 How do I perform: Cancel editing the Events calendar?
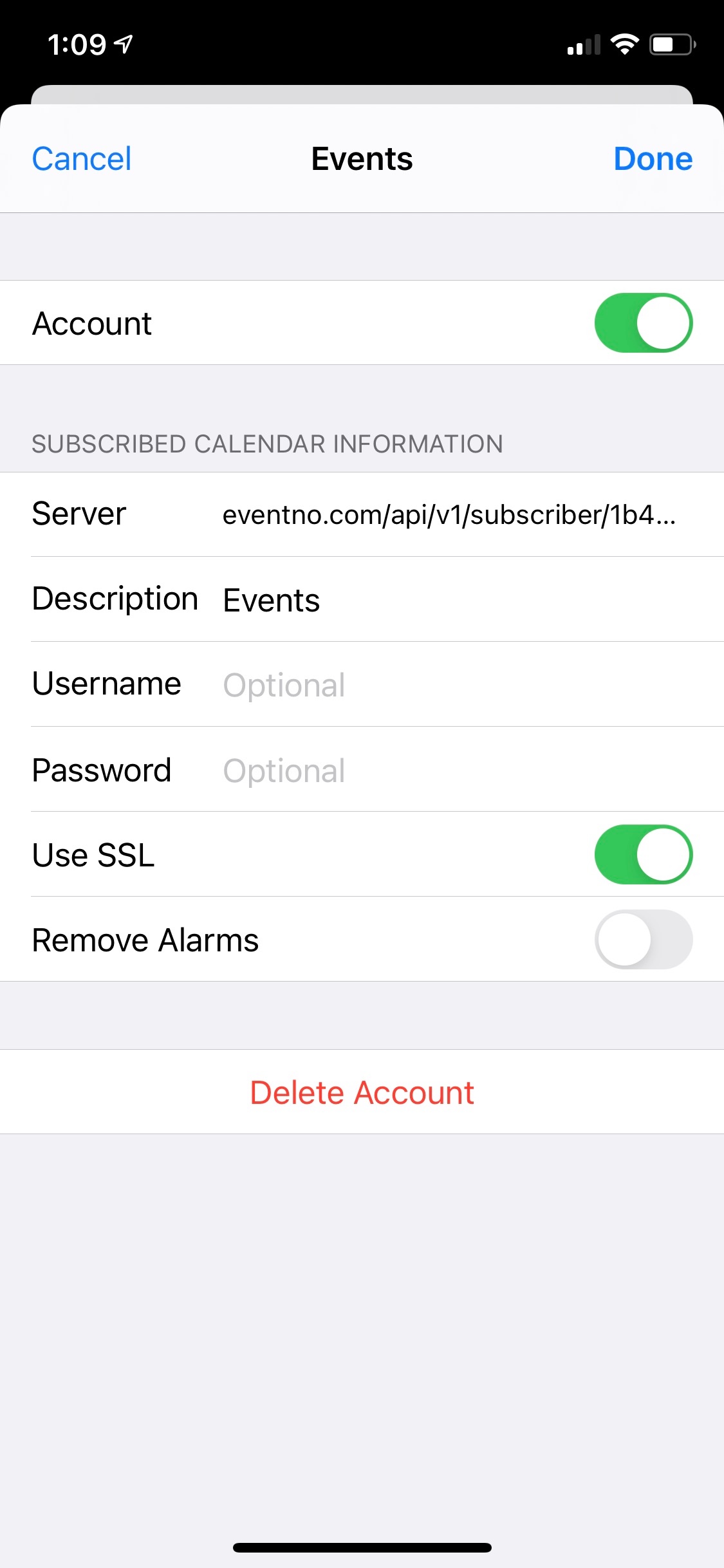82,159
